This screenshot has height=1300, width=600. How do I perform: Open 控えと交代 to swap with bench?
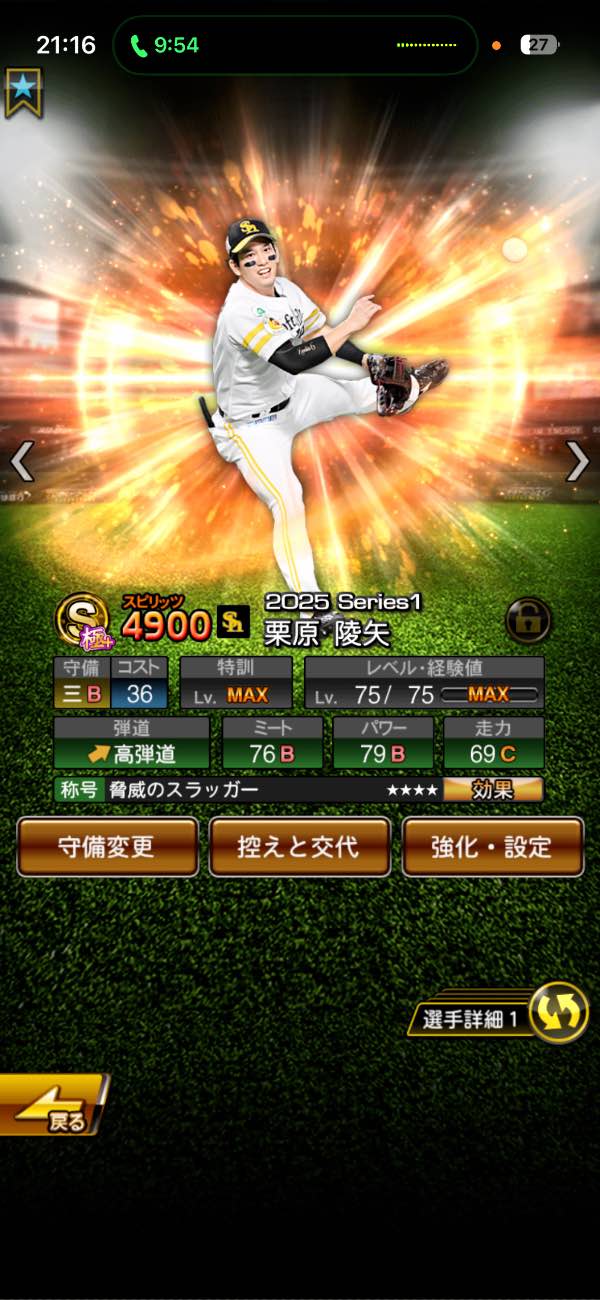point(300,847)
